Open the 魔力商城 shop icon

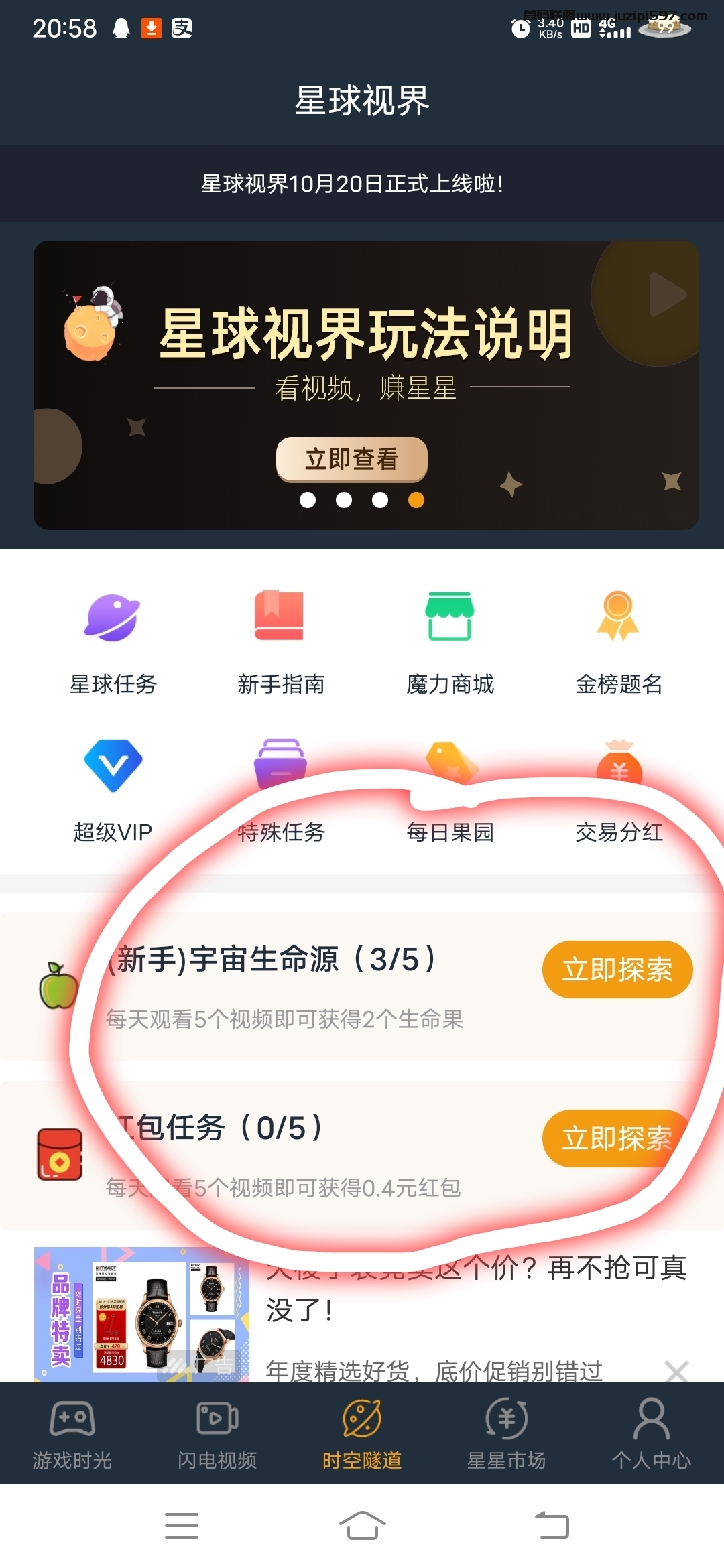(x=449, y=616)
